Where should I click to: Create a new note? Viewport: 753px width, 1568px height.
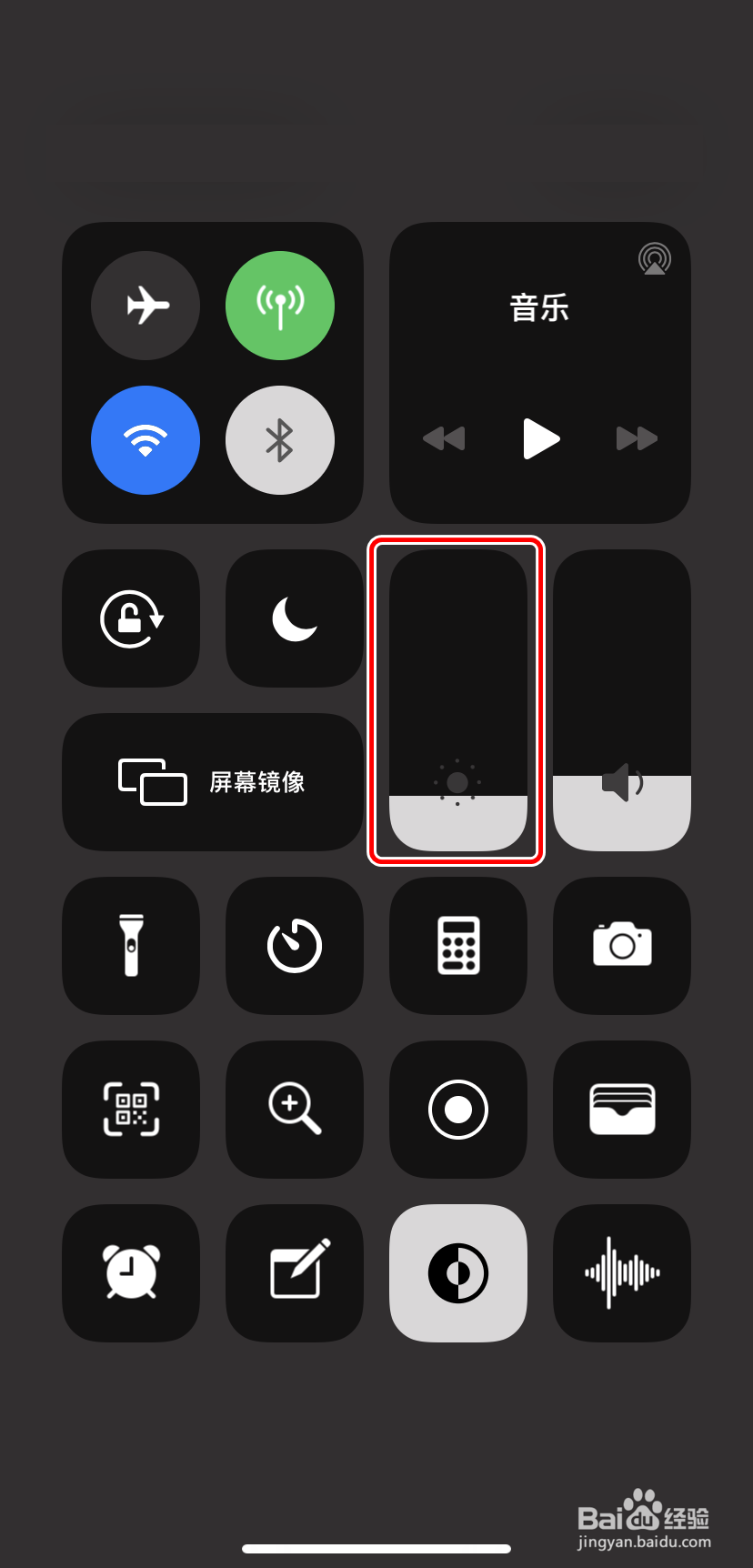294,1273
